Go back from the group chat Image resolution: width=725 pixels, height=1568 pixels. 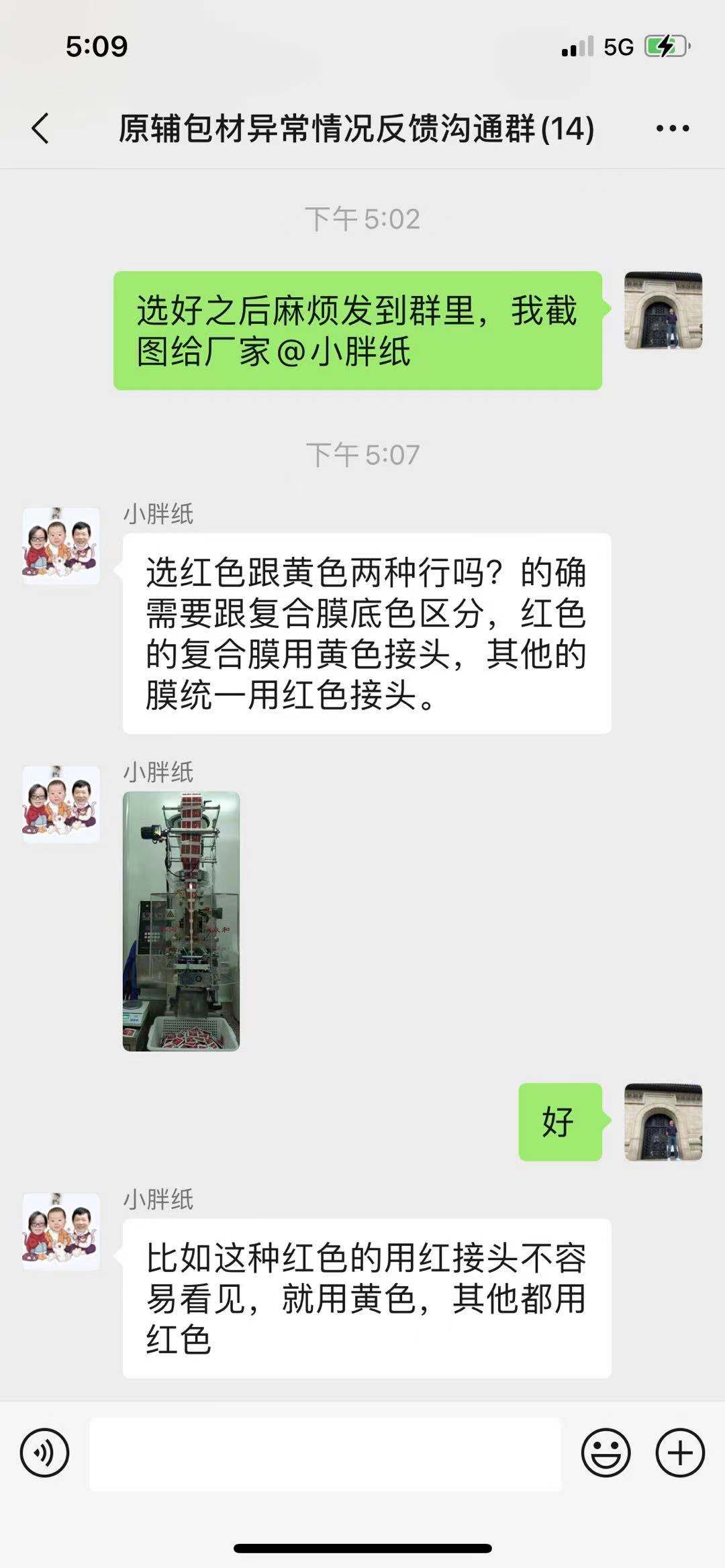[40, 128]
